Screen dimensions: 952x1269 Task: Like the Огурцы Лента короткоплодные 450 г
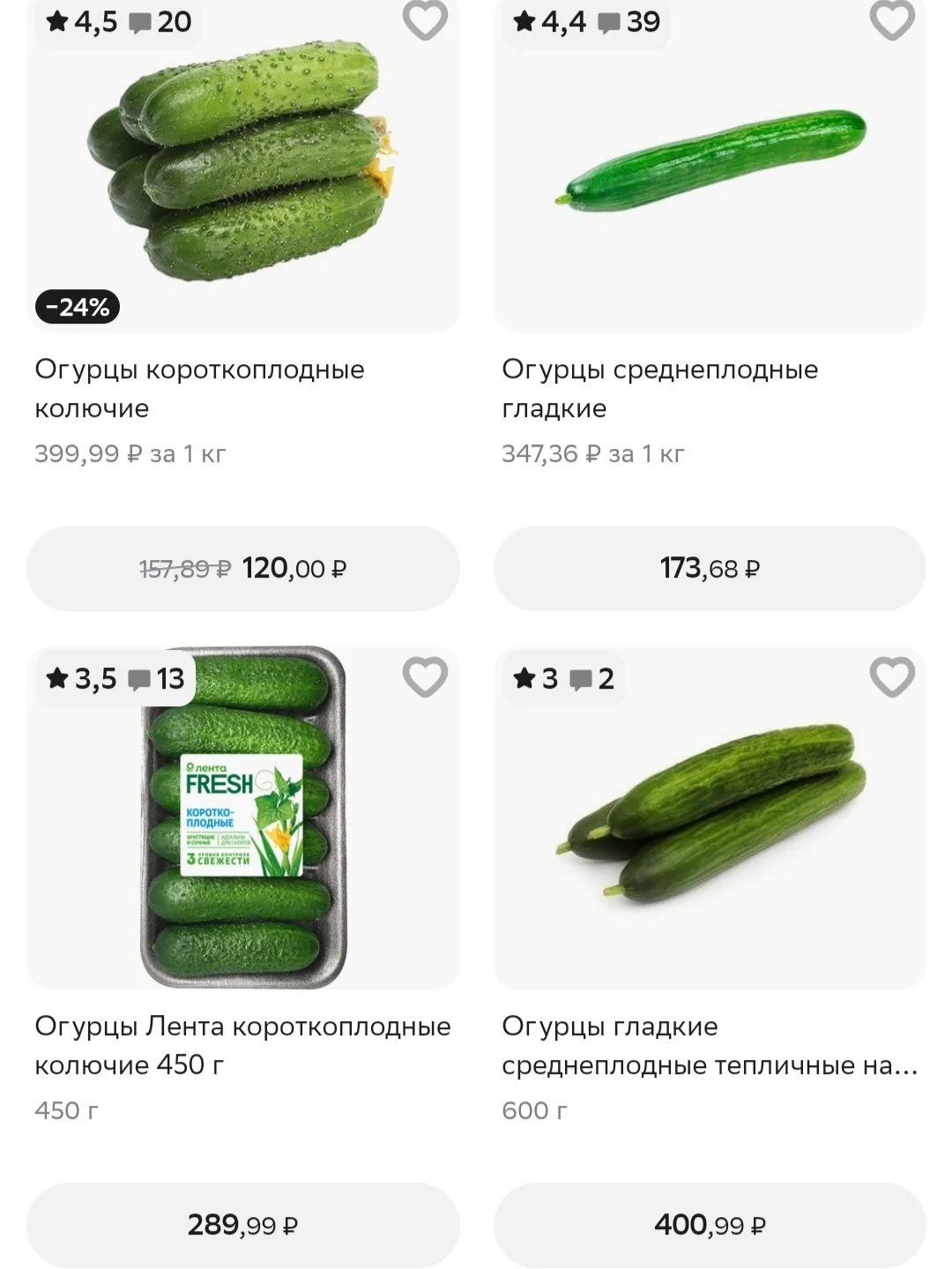point(425,677)
